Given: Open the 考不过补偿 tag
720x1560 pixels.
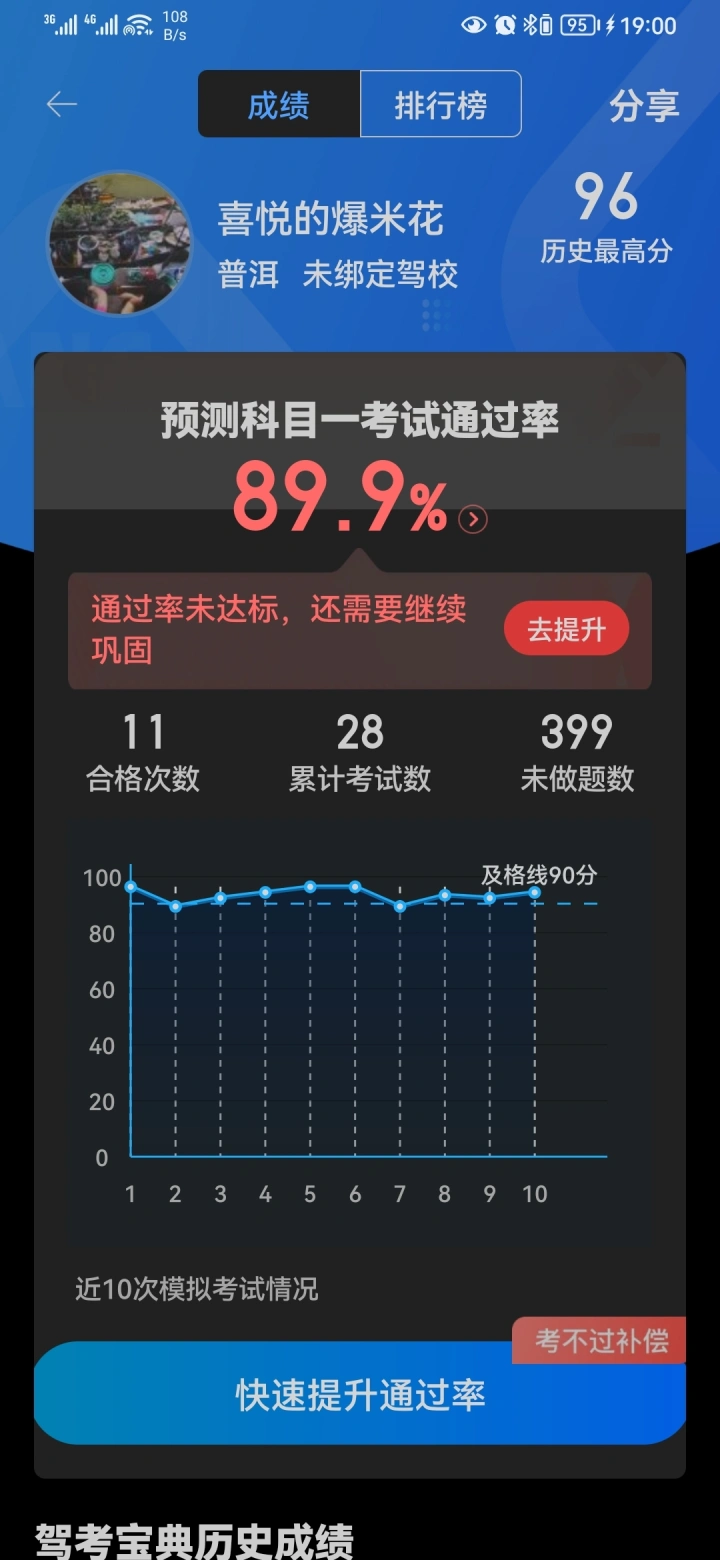Looking at the screenshot, I should click(600, 1340).
